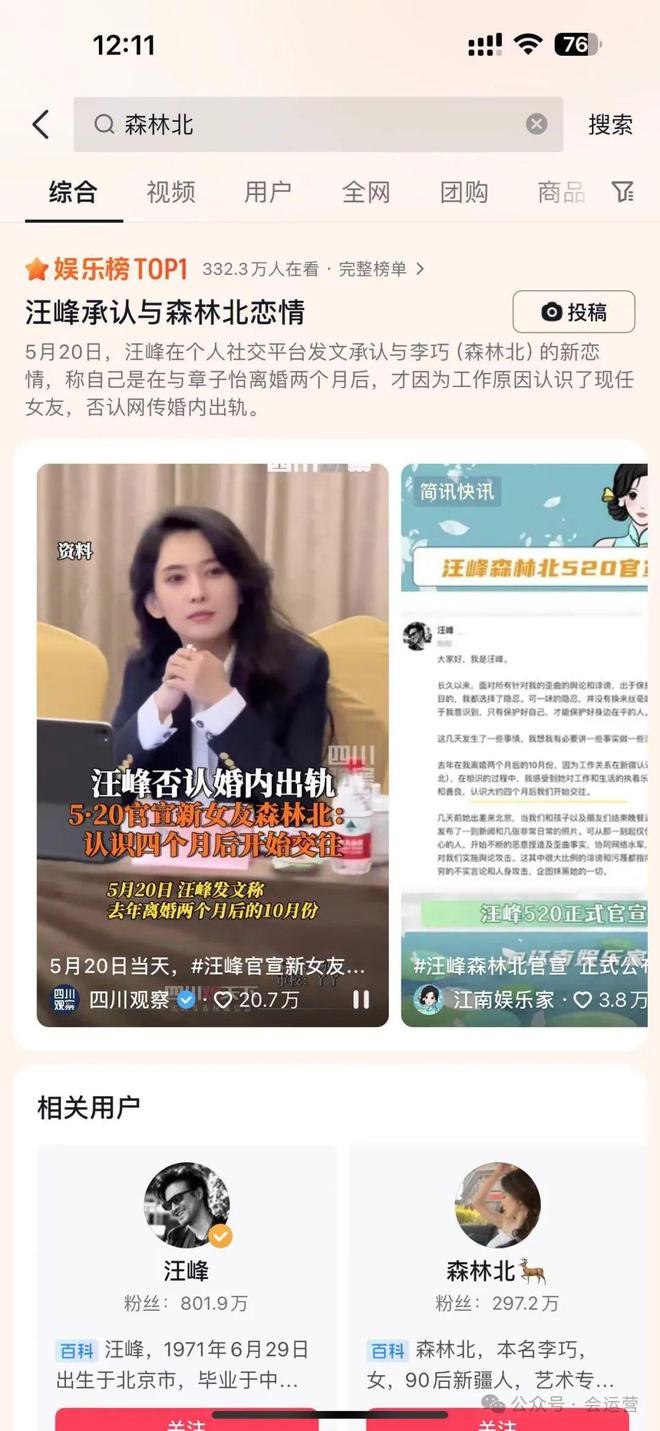Switch to the 用户 tab
The image size is (660, 1431).
(268, 192)
